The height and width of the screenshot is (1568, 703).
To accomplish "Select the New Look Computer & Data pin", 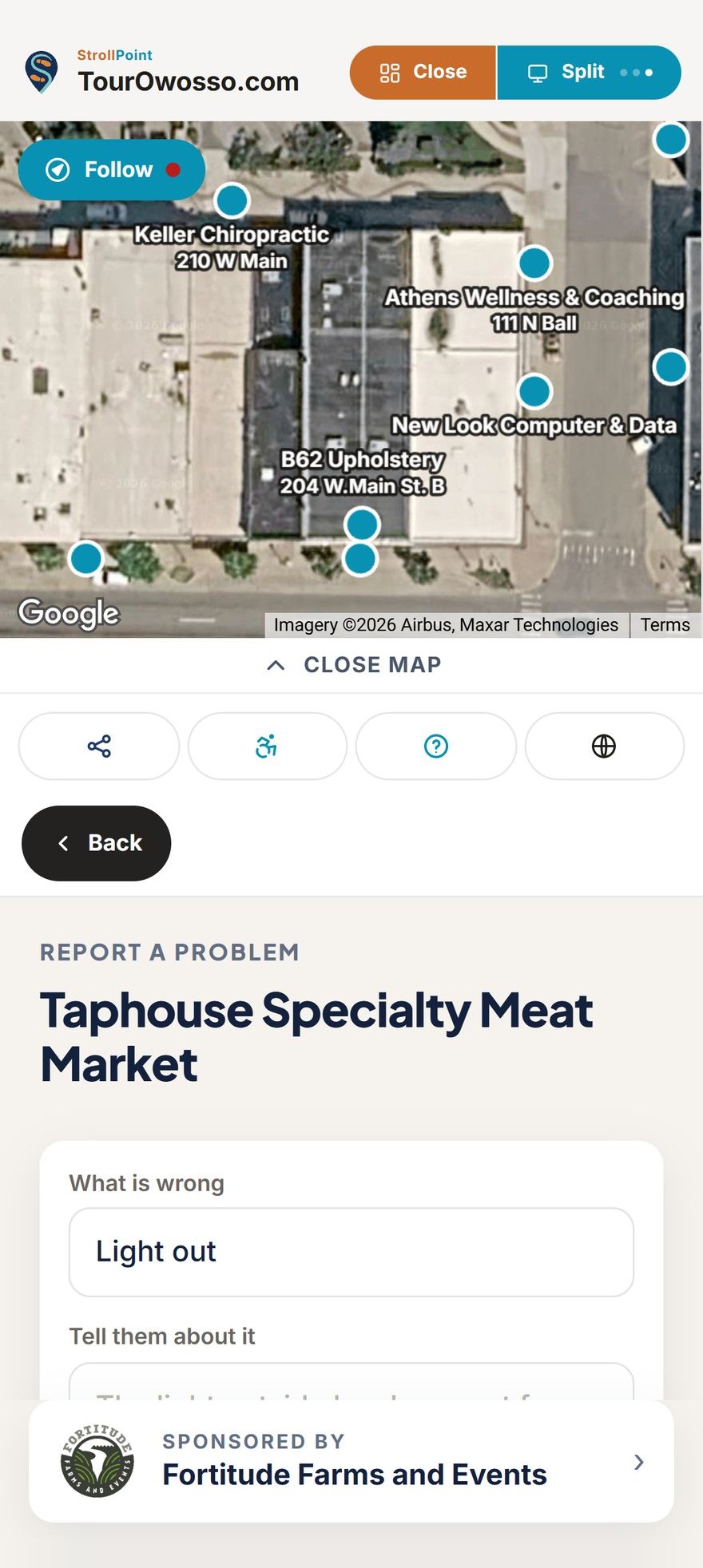I will pos(534,391).
